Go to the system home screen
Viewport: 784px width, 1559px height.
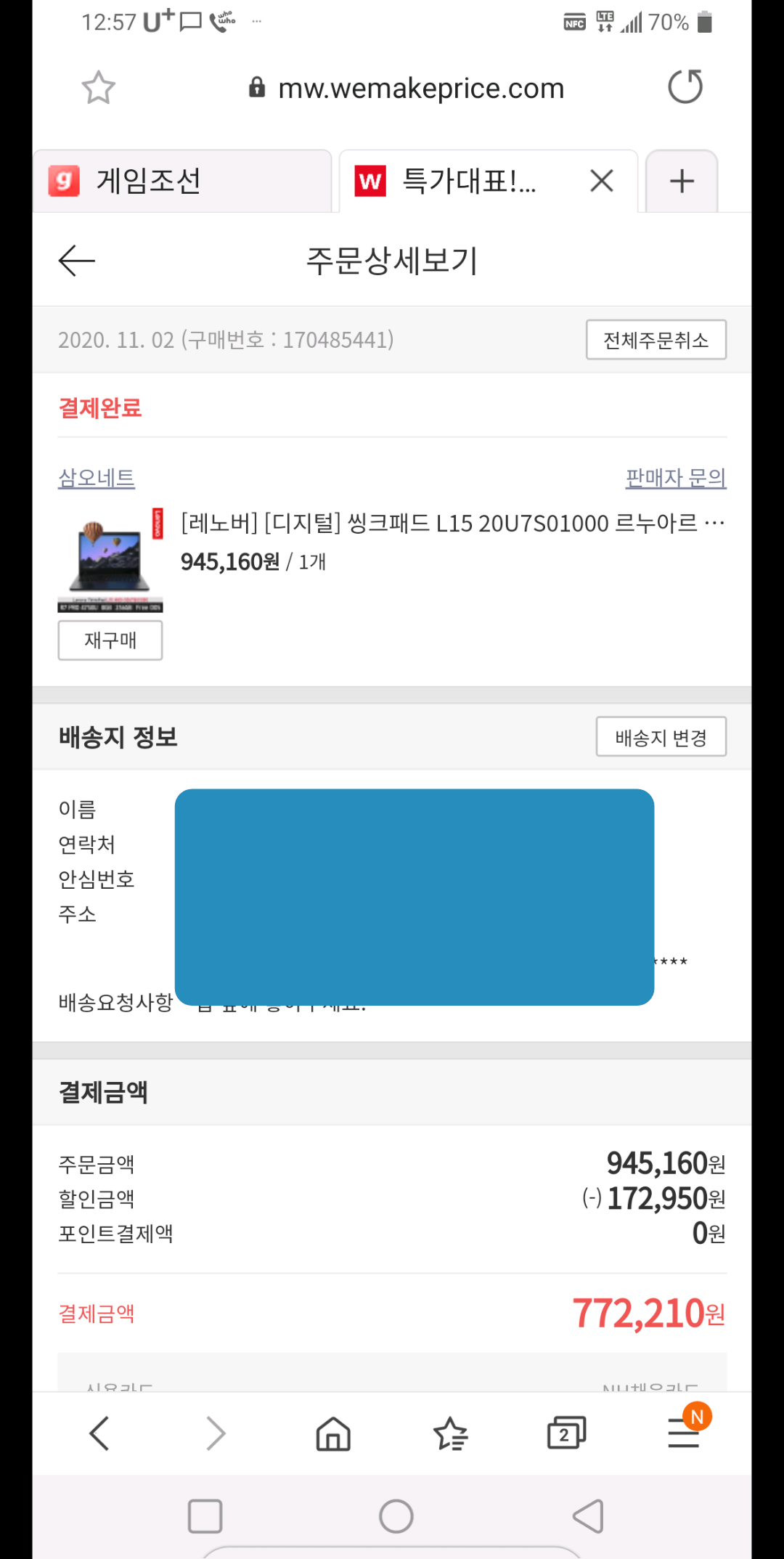tap(396, 1516)
